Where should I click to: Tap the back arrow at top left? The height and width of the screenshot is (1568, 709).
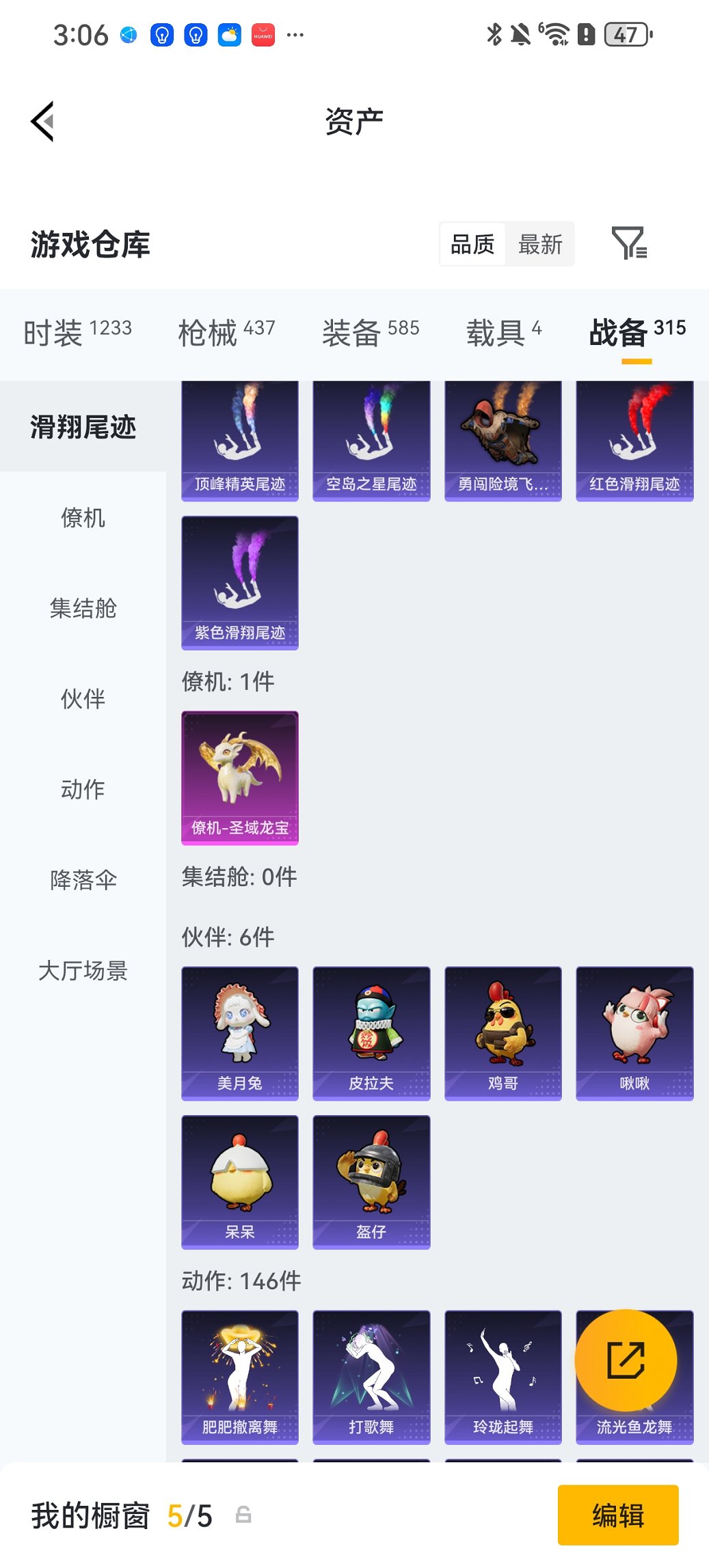pyautogui.click(x=42, y=121)
